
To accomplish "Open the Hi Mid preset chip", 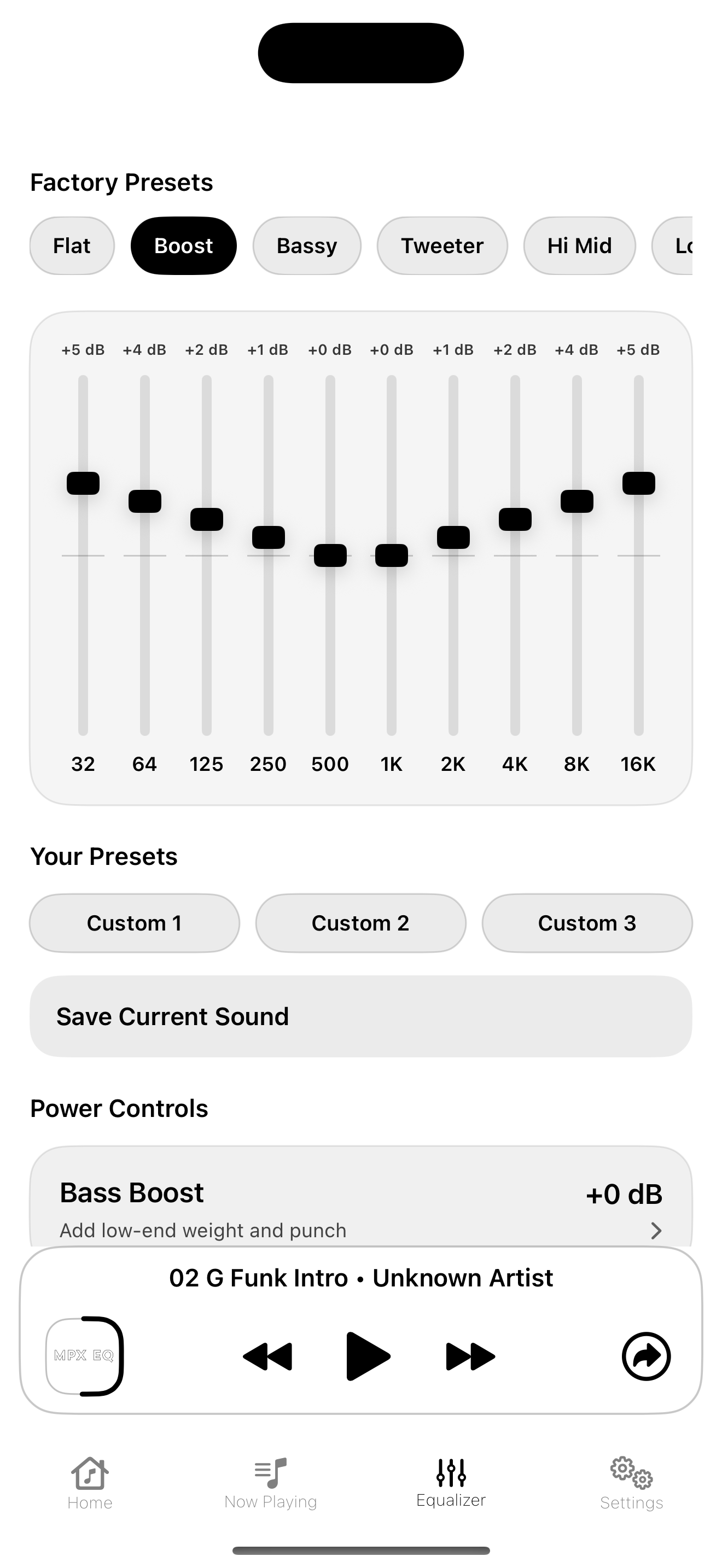I will [579, 245].
